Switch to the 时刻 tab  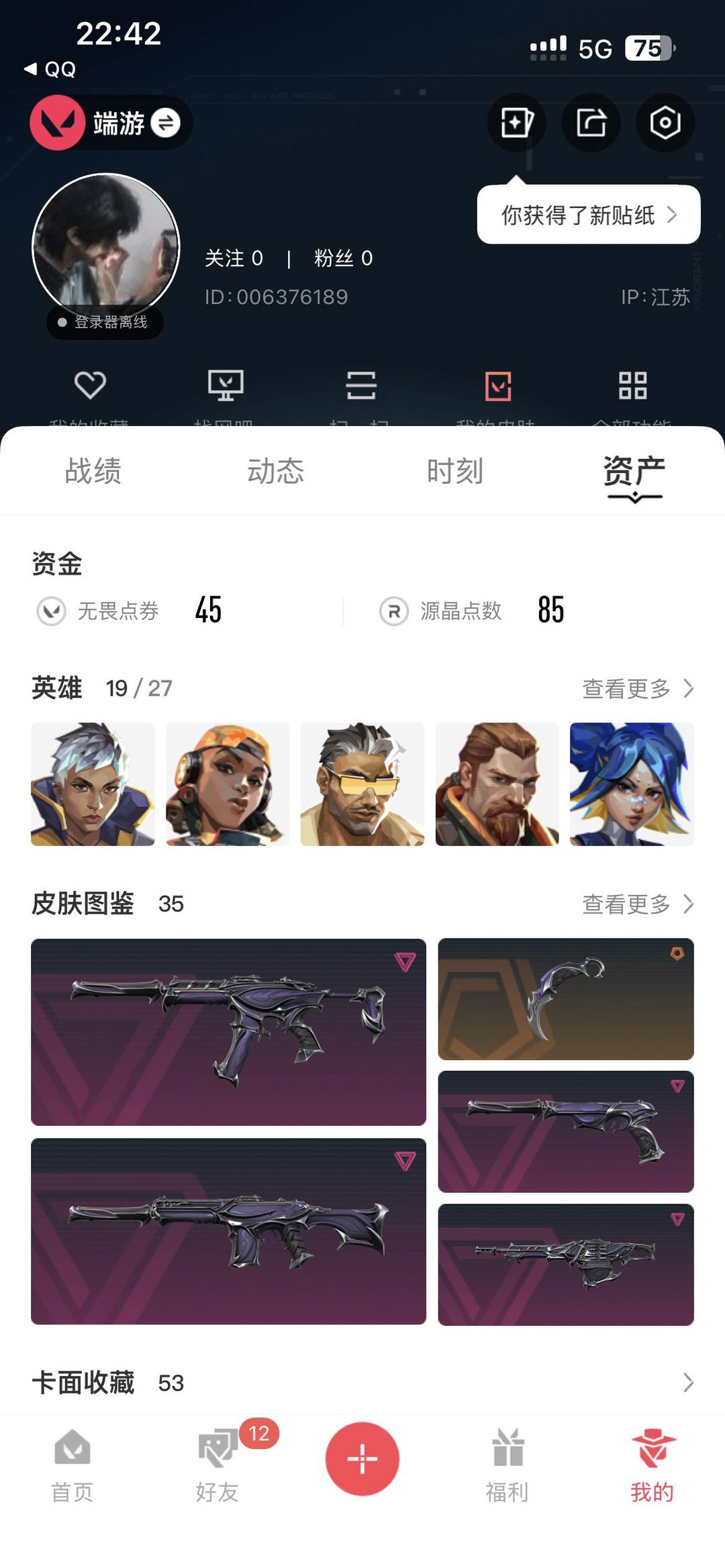click(x=455, y=471)
